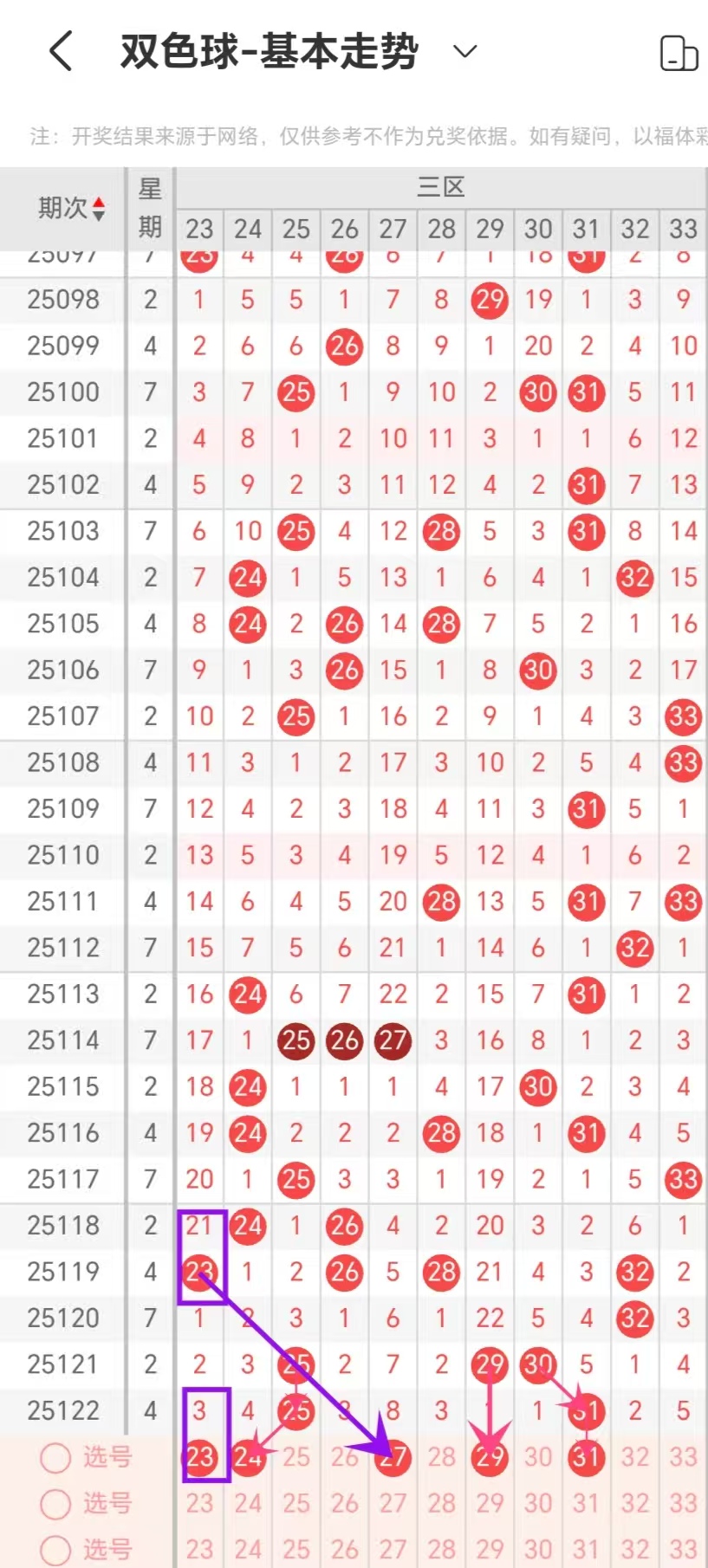Image resolution: width=708 pixels, height=1568 pixels.
Task: Go back from the trend chart
Action: point(61,51)
